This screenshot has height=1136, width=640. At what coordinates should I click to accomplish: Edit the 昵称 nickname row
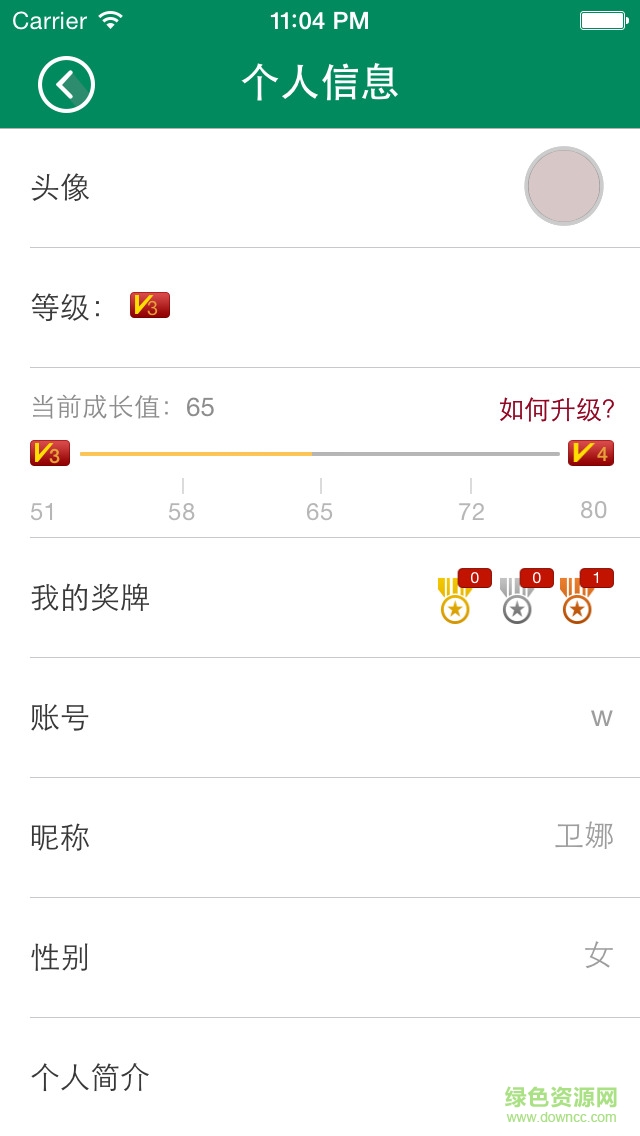tap(320, 838)
